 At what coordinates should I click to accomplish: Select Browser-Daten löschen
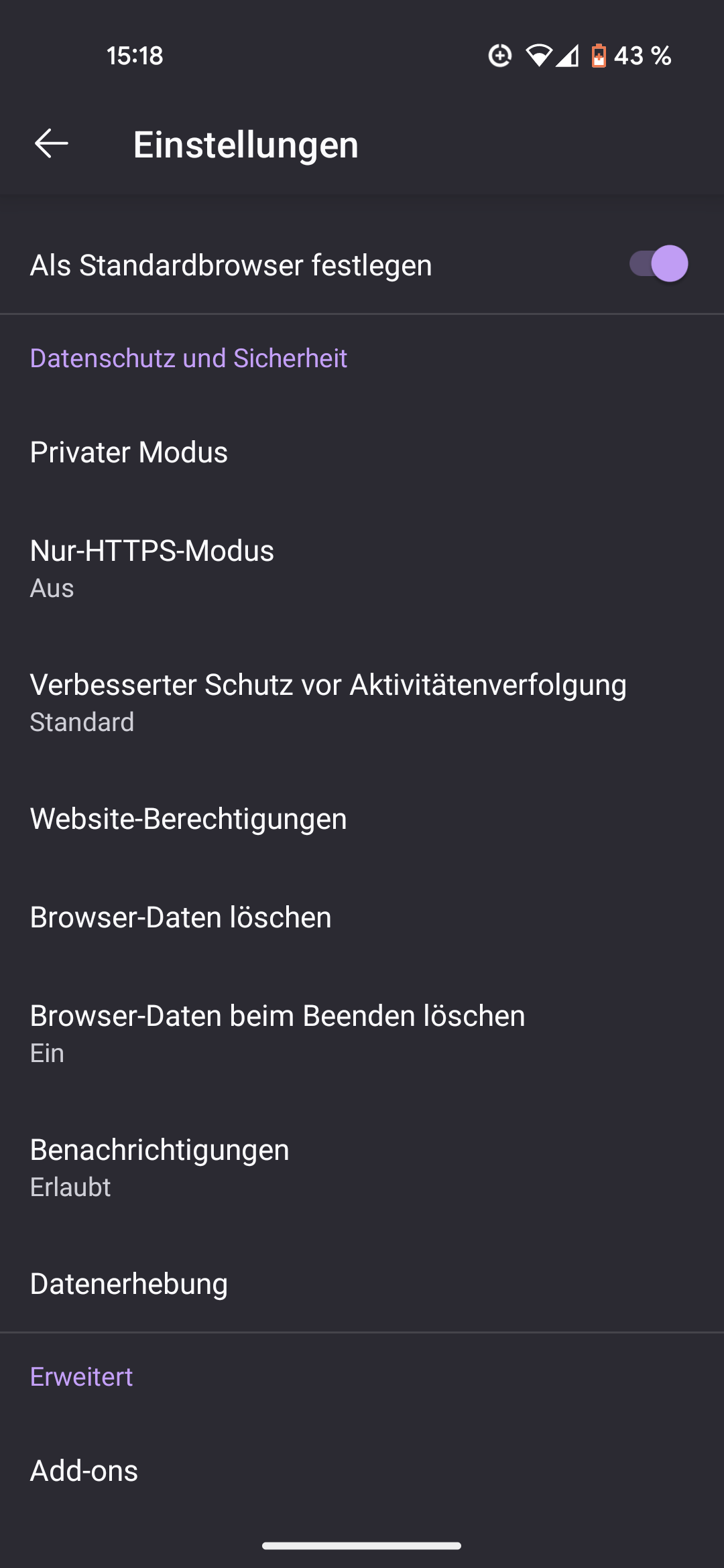pos(362,917)
